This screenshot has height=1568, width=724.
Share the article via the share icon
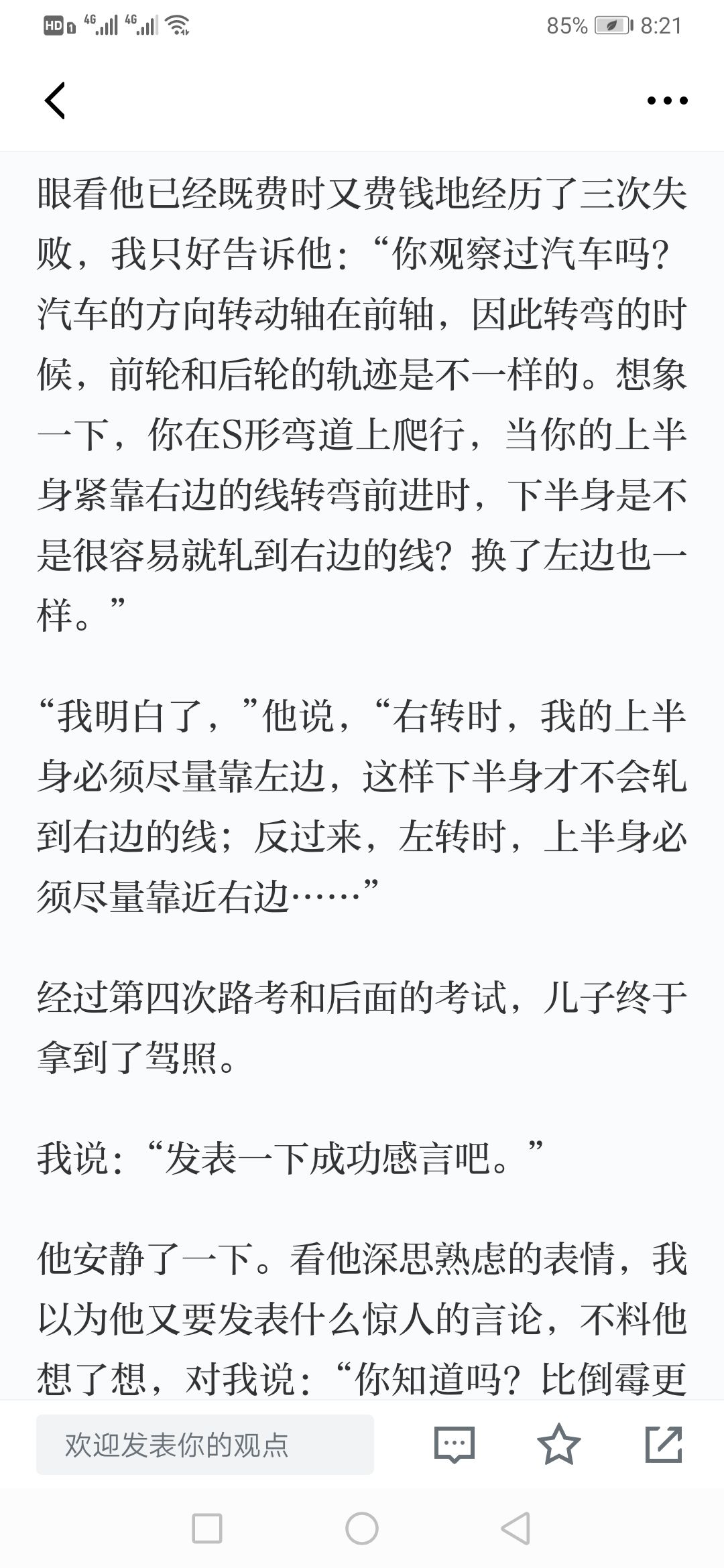664,1444
